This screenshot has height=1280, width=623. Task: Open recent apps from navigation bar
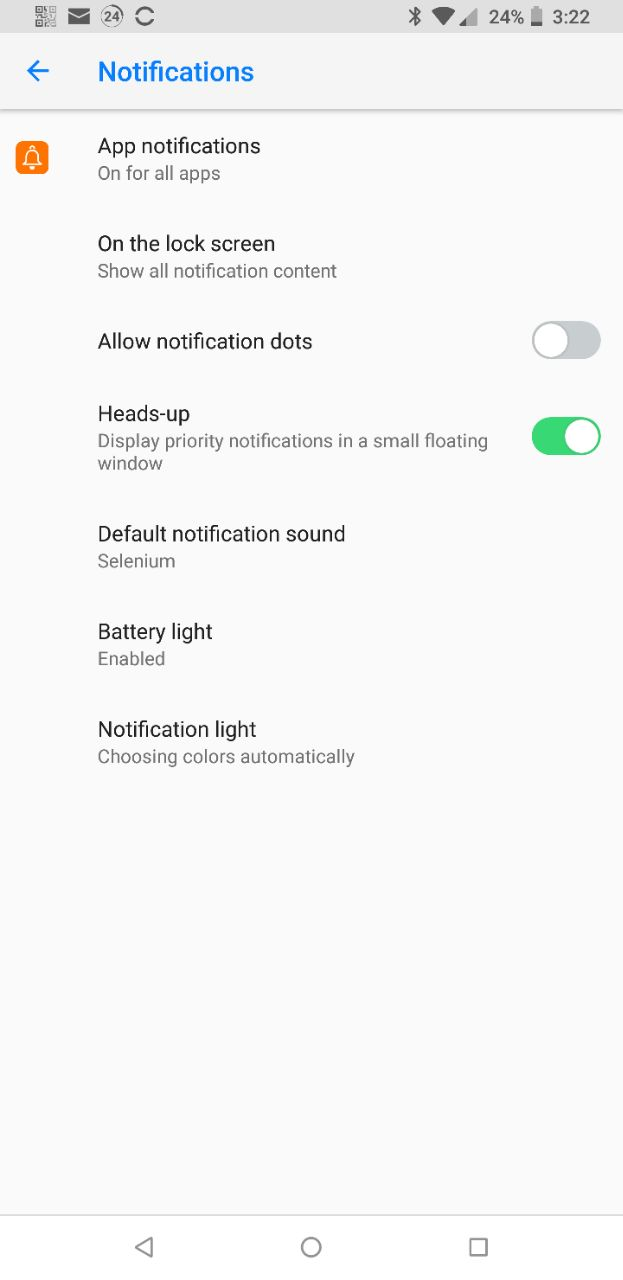pyautogui.click(x=478, y=1247)
